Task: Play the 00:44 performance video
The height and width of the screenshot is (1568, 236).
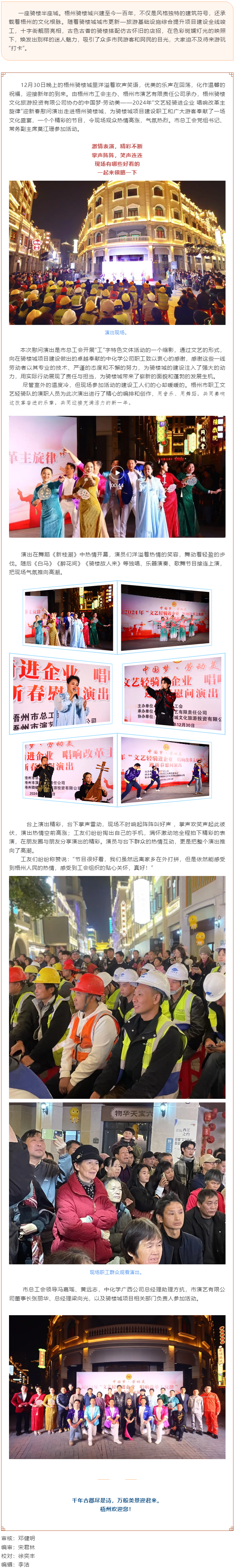Action: click(x=117, y=472)
